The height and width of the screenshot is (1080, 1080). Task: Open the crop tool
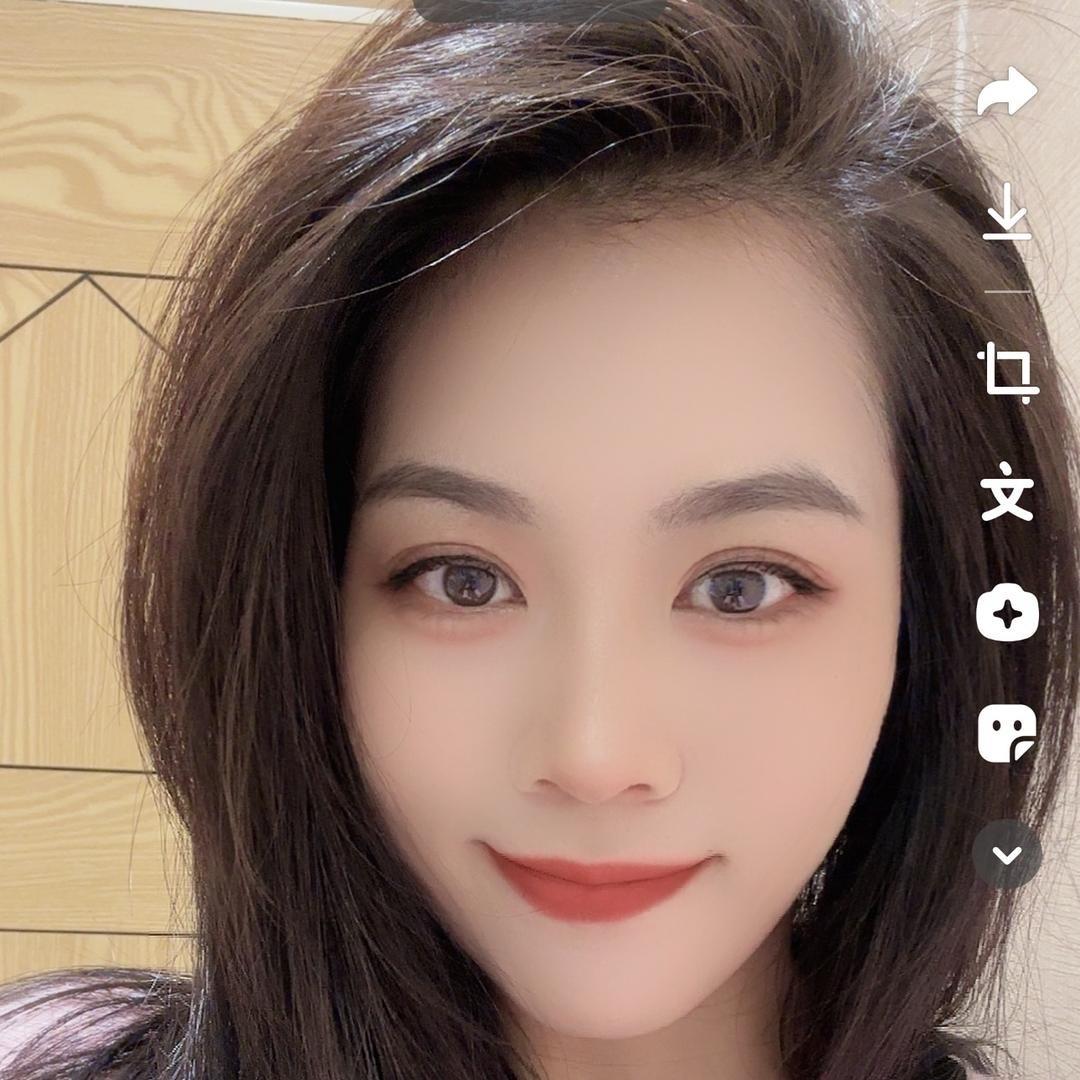1007,372
